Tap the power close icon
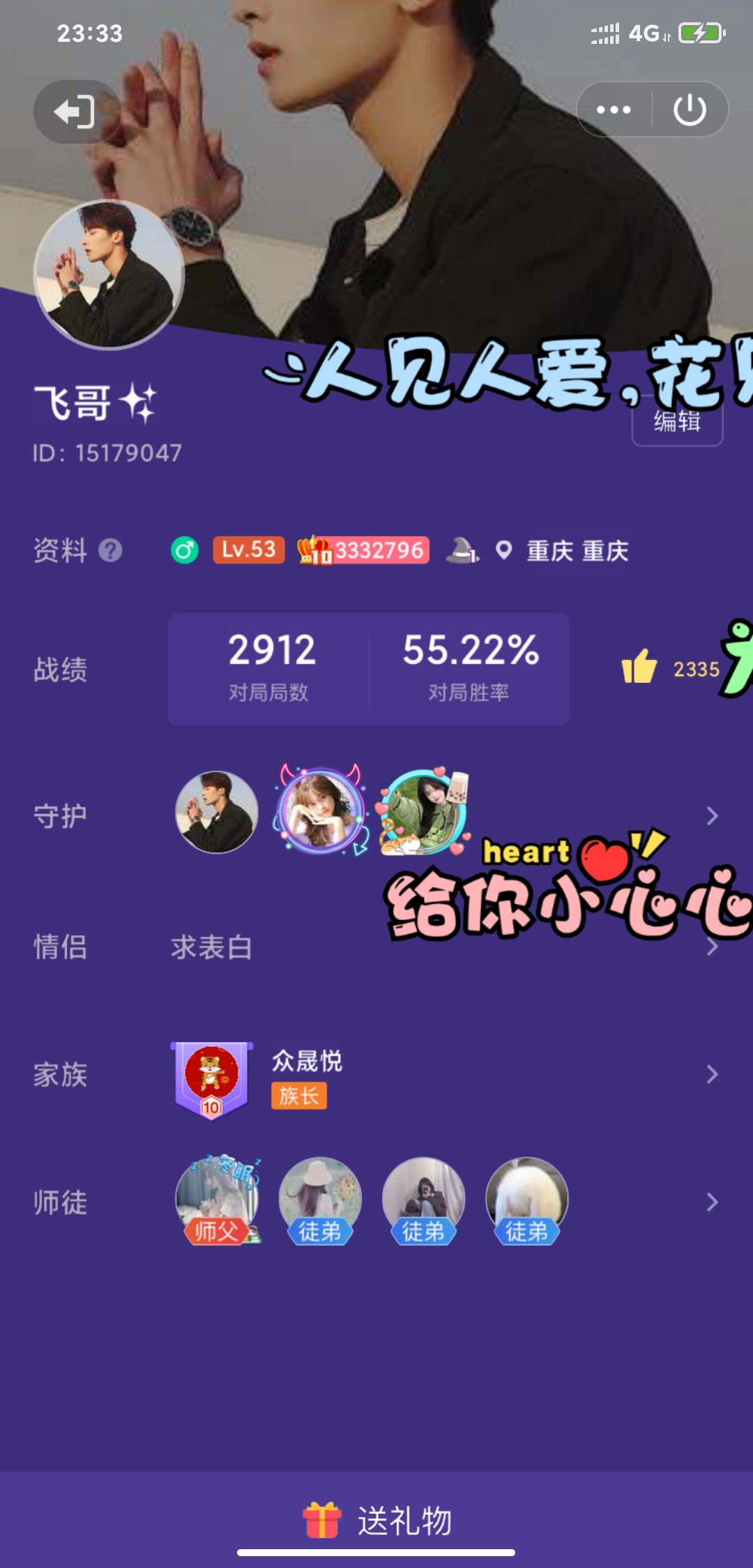The width and height of the screenshot is (753, 1568). pyautogui.click(x=690, y=110)
